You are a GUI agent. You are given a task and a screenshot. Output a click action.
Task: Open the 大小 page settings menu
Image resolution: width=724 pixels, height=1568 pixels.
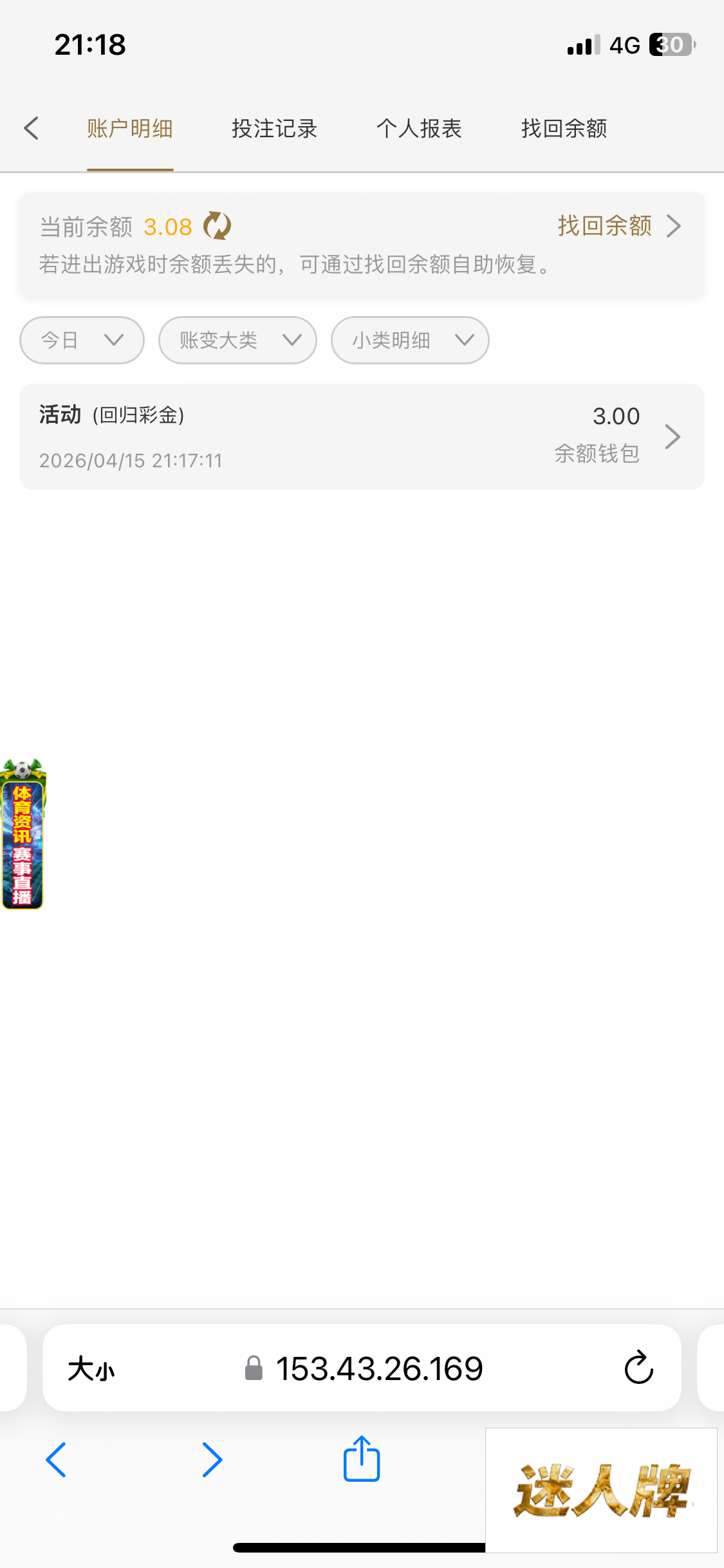[91, 1368]
